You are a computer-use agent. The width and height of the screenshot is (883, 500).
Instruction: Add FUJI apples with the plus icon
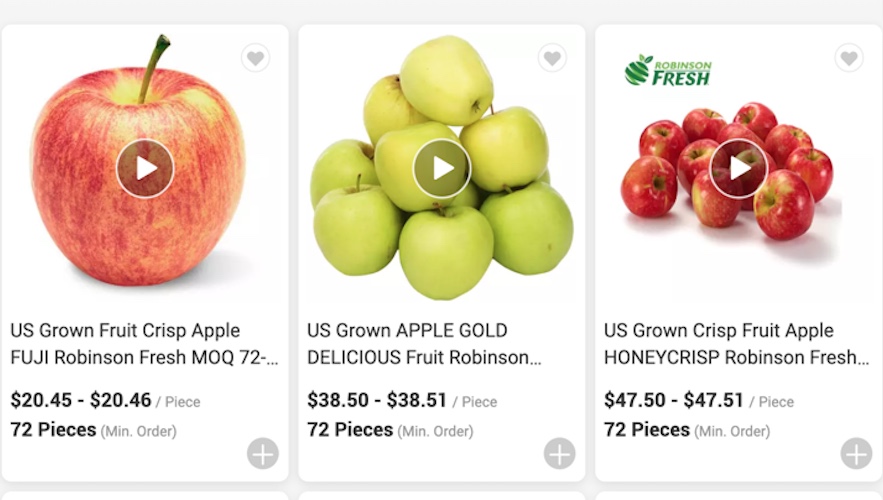(262, 453)
